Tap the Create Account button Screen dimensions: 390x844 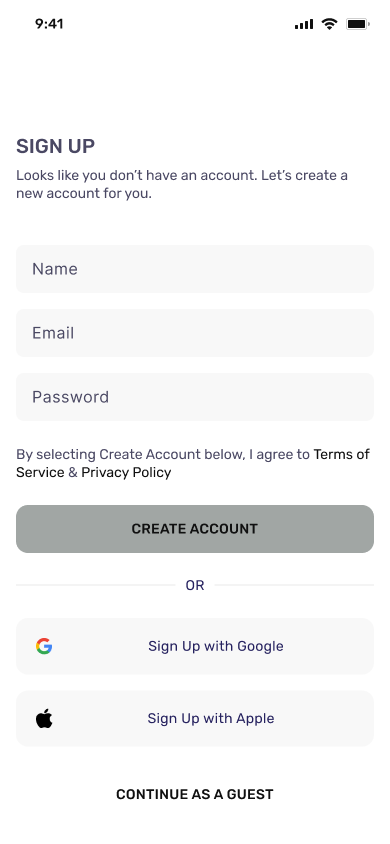point(195,529)
